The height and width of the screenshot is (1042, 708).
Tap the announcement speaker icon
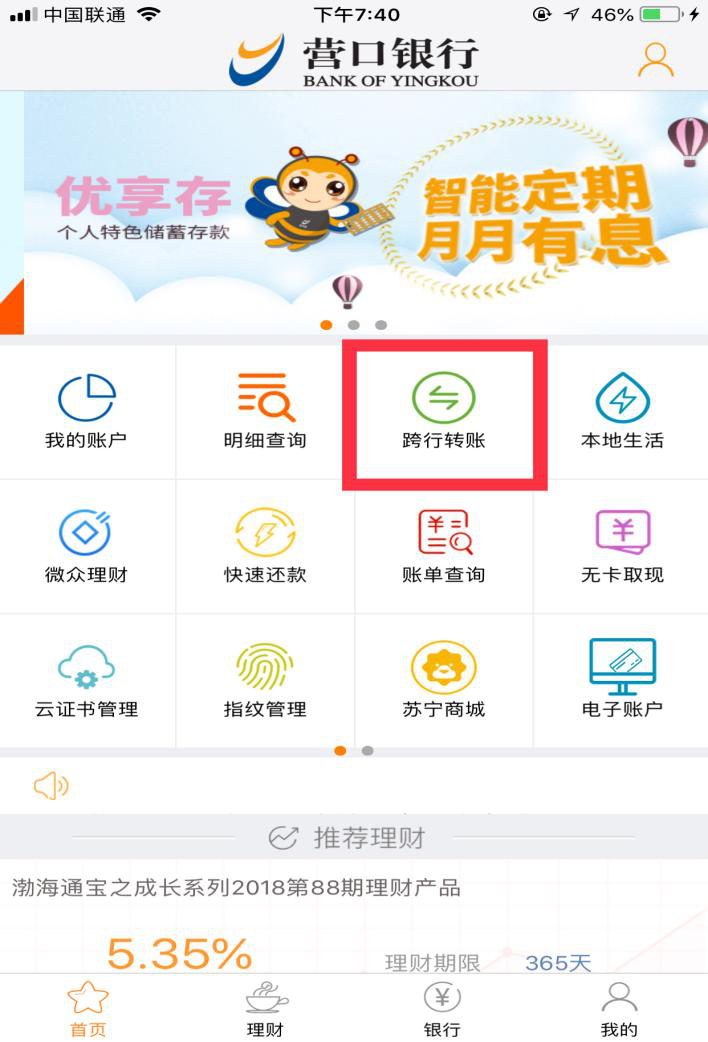pyautogui.click(x=50, y=787)
